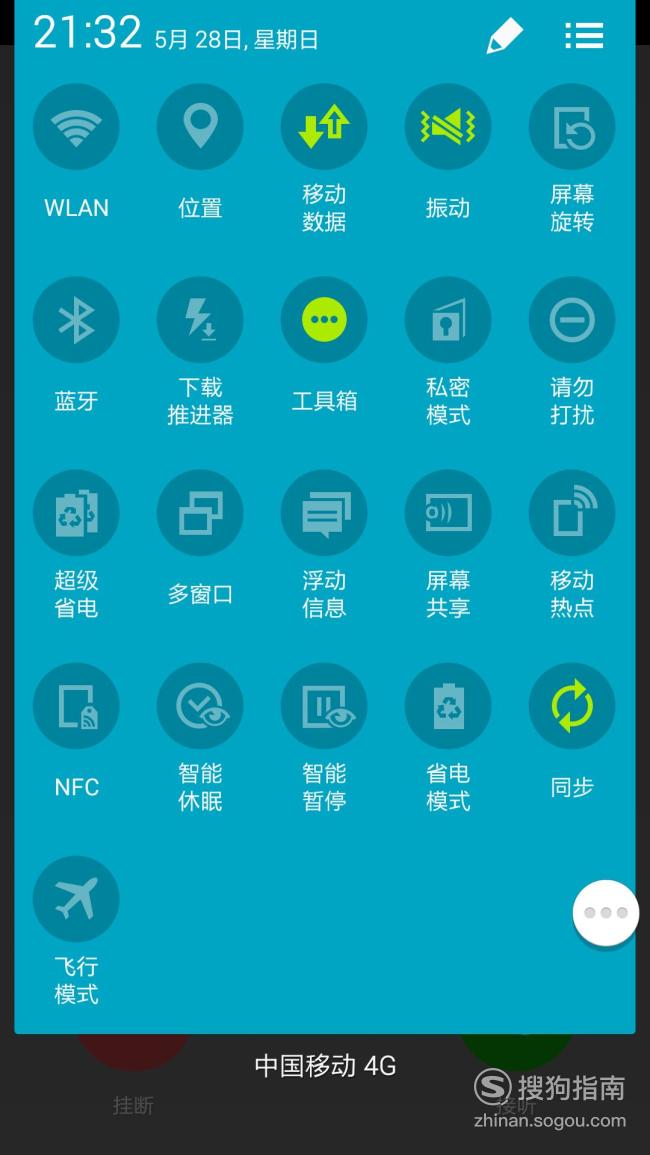The image size is (650, 1155).
Task: Tap the floating three-dot toolbox button
Action: pos(606,913)
